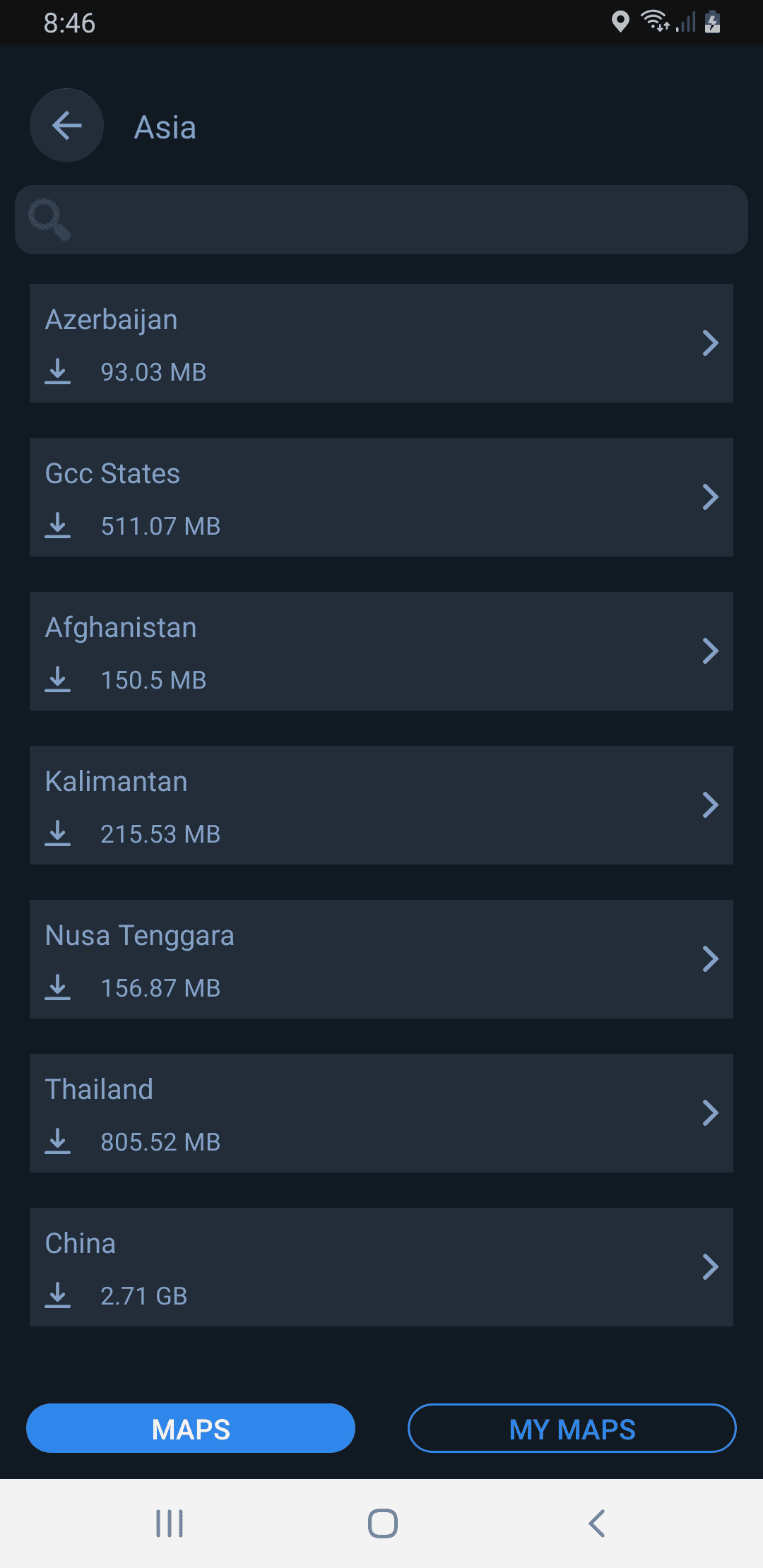Open recent apps from navigation bar

click(170, 1524)
